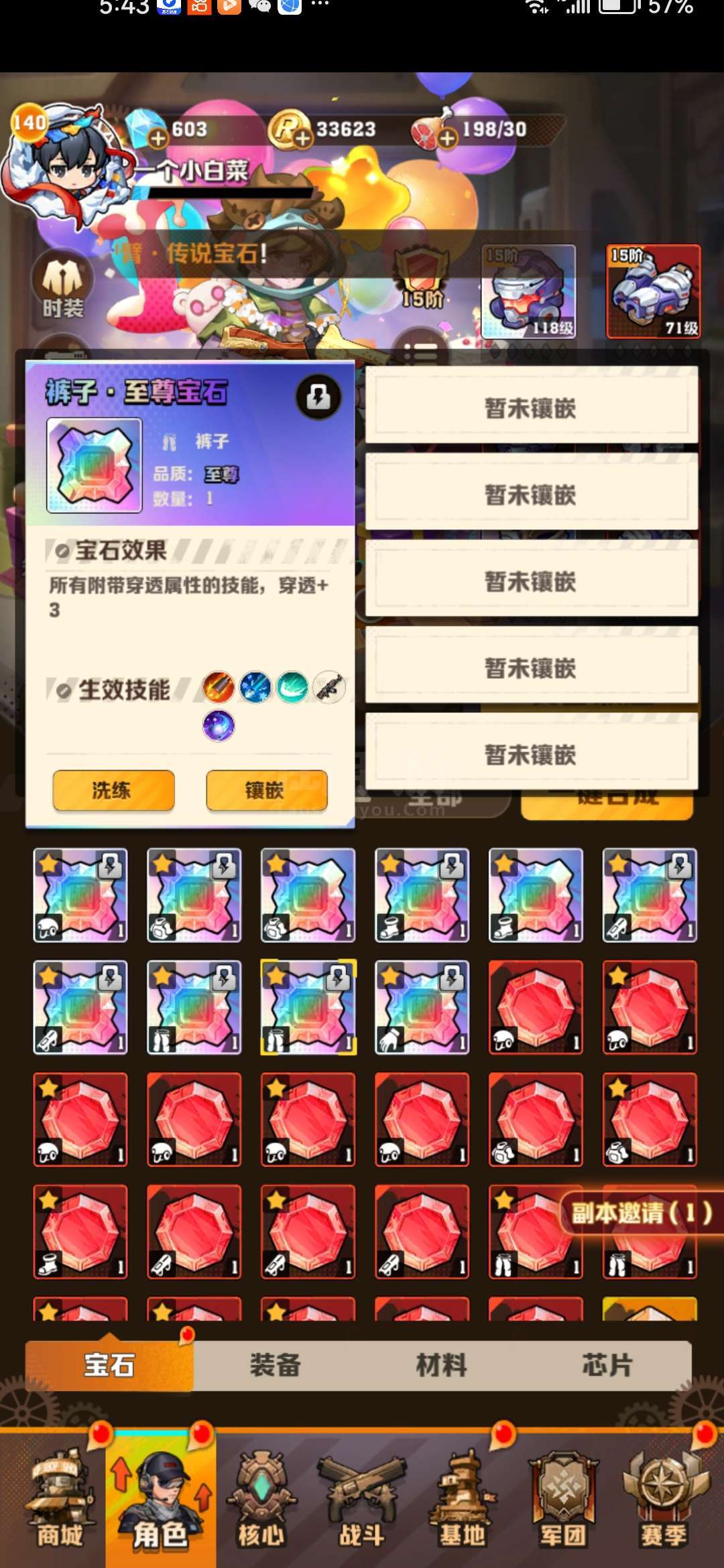Image resolution: width=724 pixels, height=1568 pixels.
Task: Tap the 洗练 button
Action: click(113, 791)
